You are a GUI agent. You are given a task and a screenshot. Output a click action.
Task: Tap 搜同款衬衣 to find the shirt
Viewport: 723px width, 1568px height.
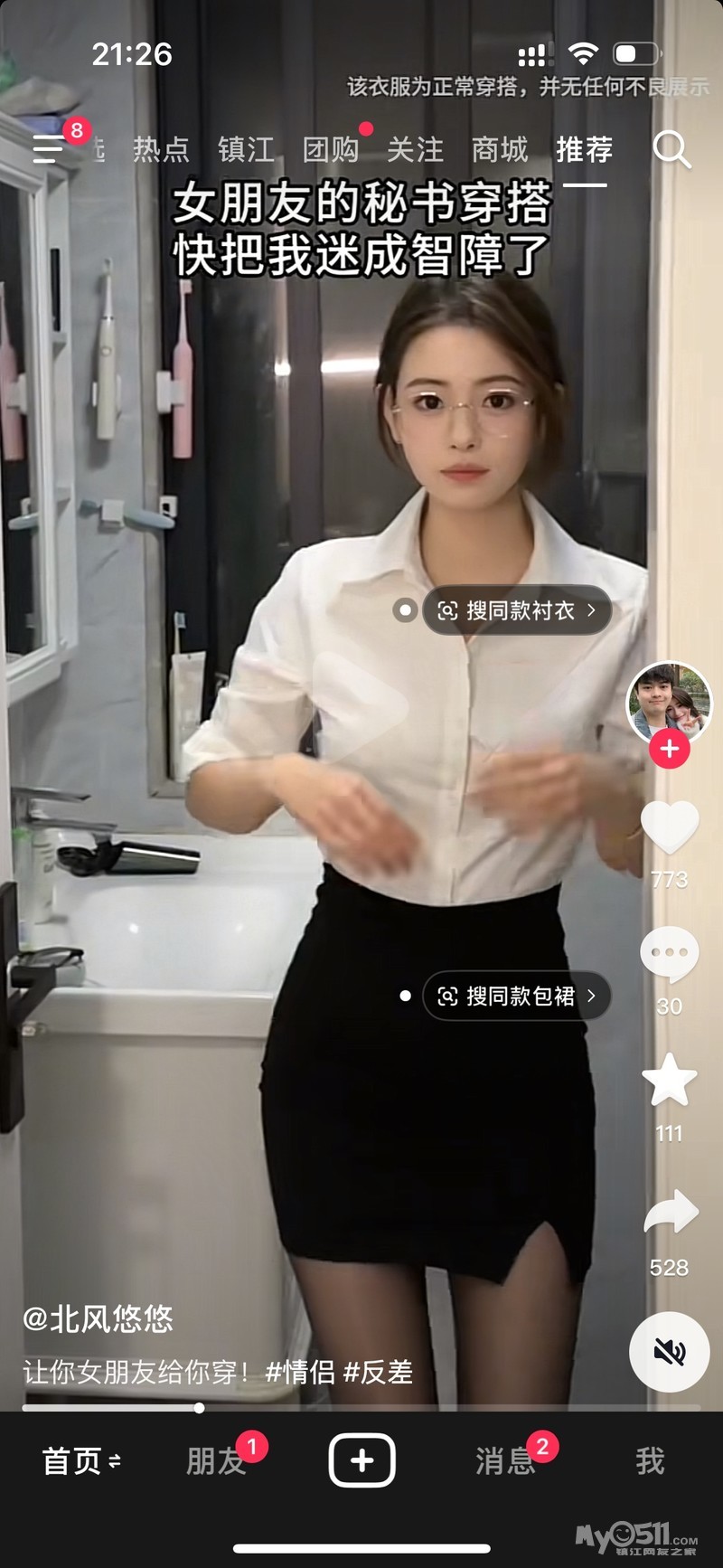tap(518, 611)
